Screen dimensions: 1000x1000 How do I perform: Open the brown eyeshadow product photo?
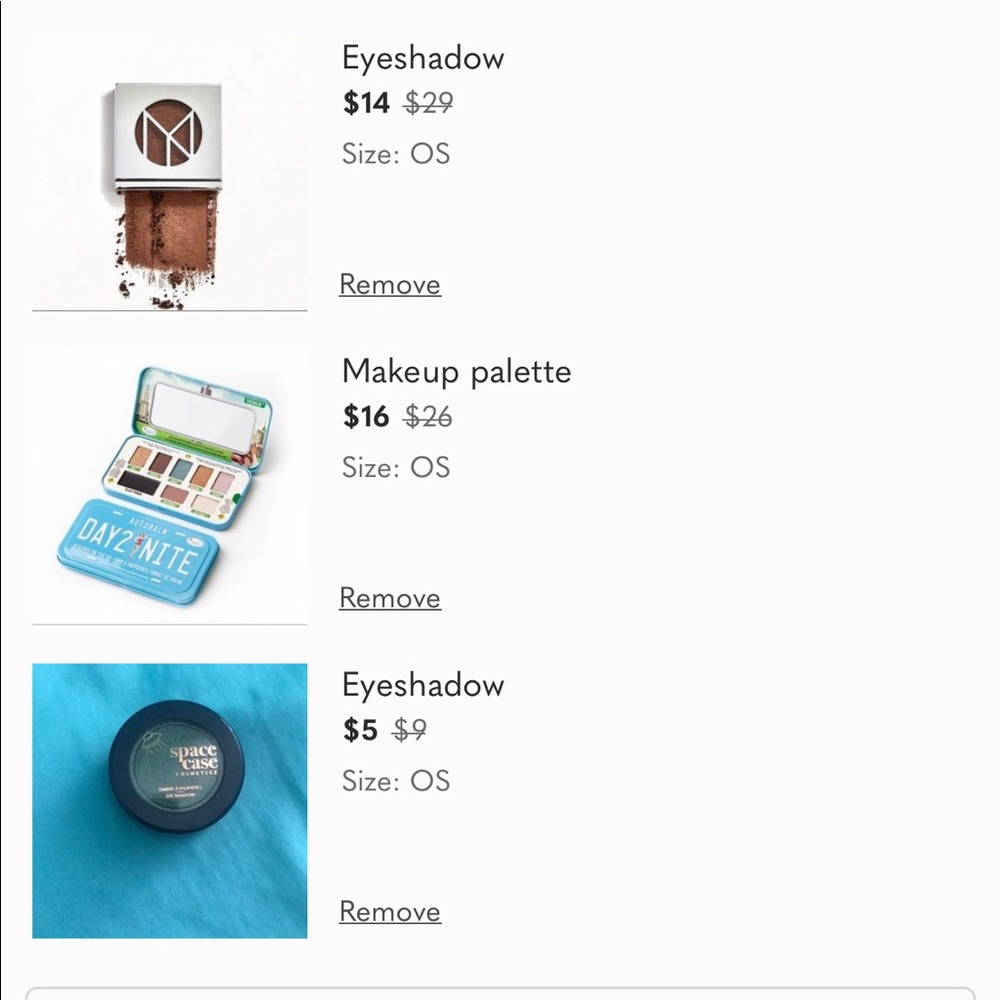pyautogui.click(x=169, y=174)
